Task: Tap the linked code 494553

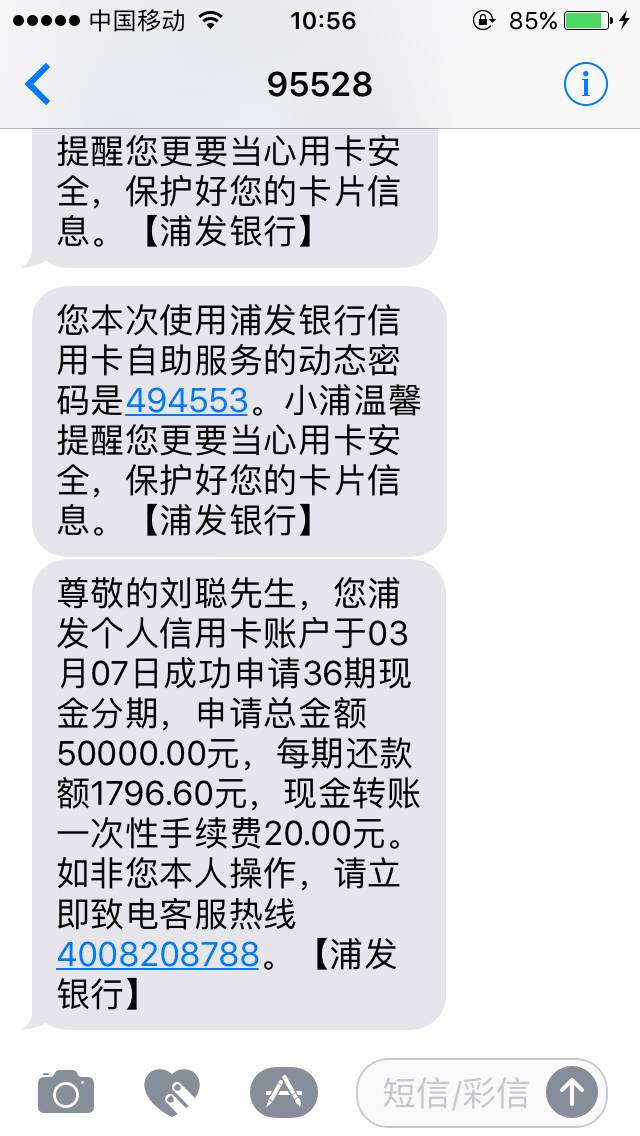Action: click(x=187, y=401)
